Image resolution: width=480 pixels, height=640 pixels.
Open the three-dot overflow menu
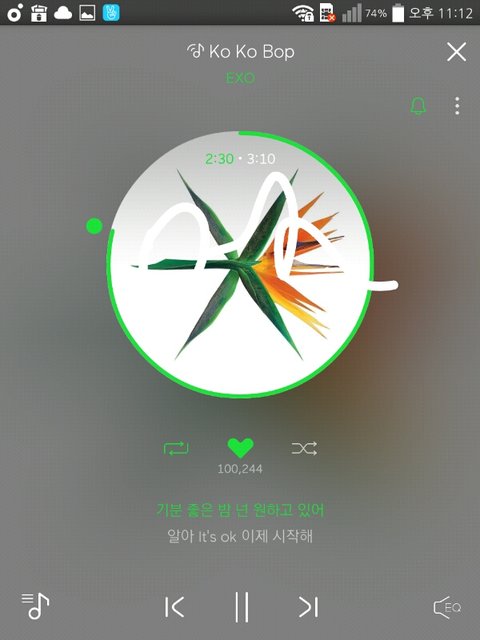click(x=457, y=106)
